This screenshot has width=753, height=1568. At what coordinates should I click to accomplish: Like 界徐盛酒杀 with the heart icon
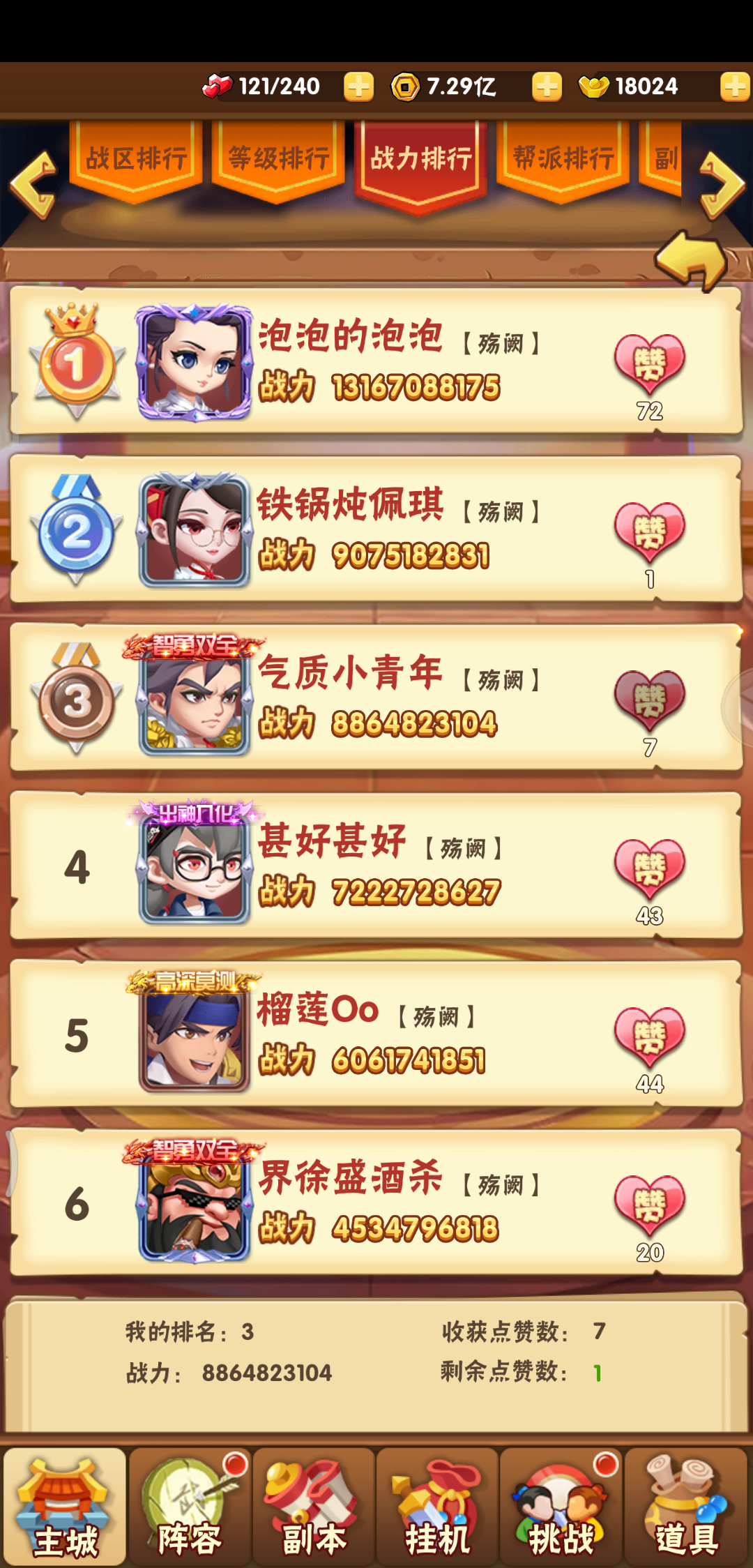coord(649,1205)
